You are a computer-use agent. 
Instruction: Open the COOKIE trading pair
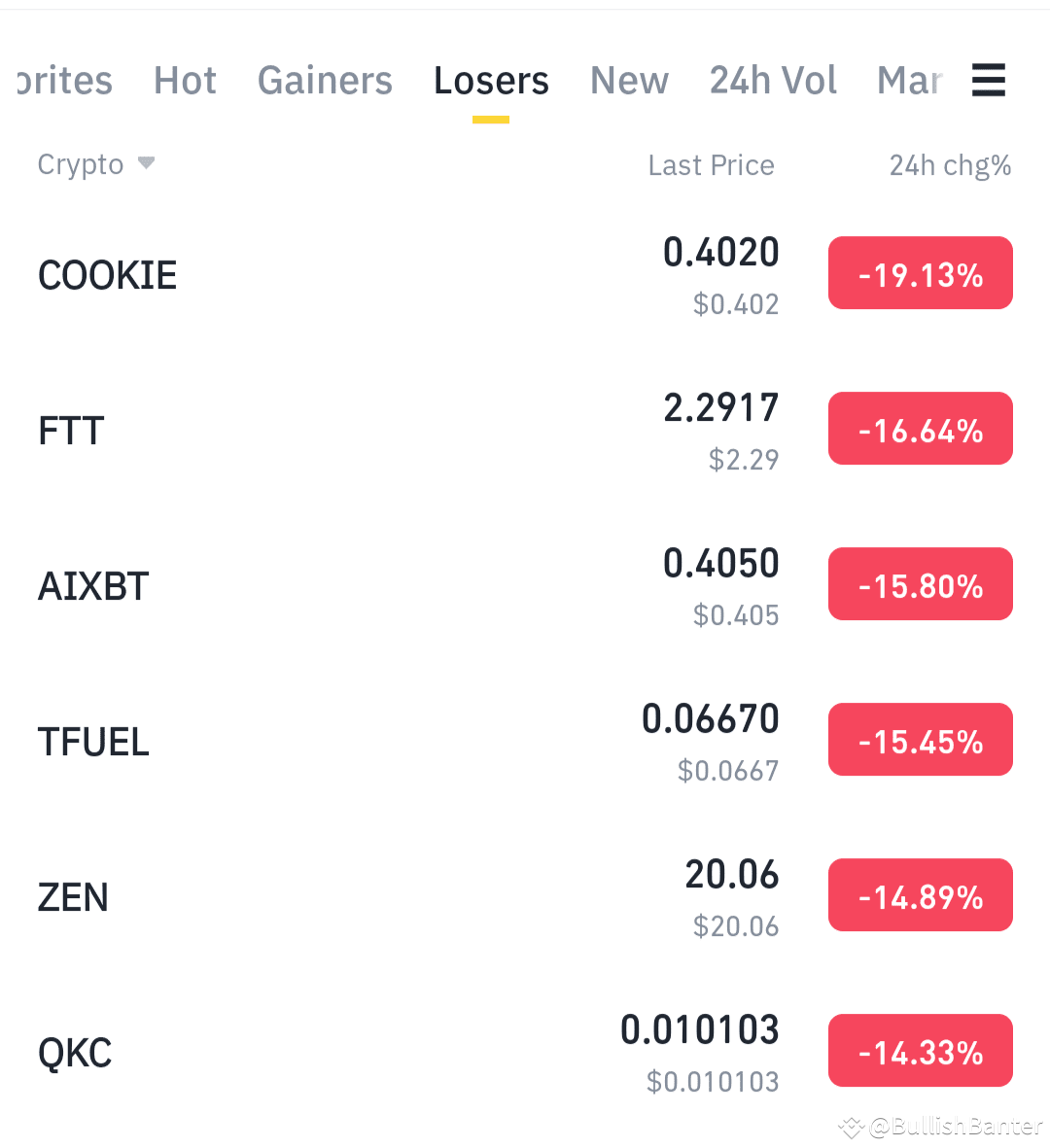107,274
